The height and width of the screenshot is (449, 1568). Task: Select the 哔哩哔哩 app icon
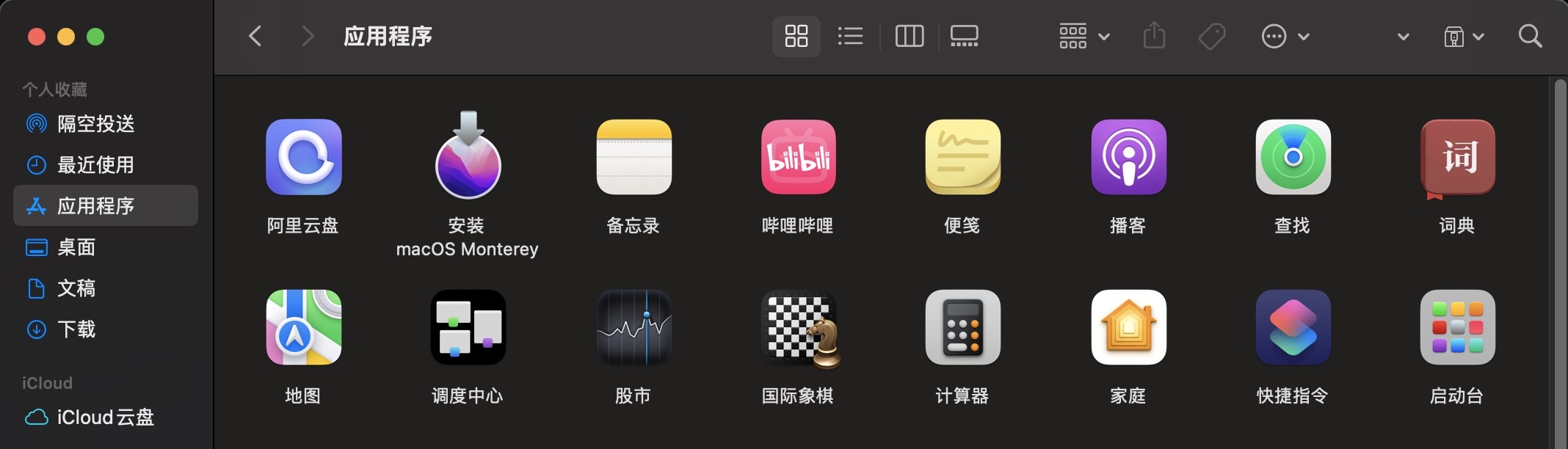coord(798,157)
